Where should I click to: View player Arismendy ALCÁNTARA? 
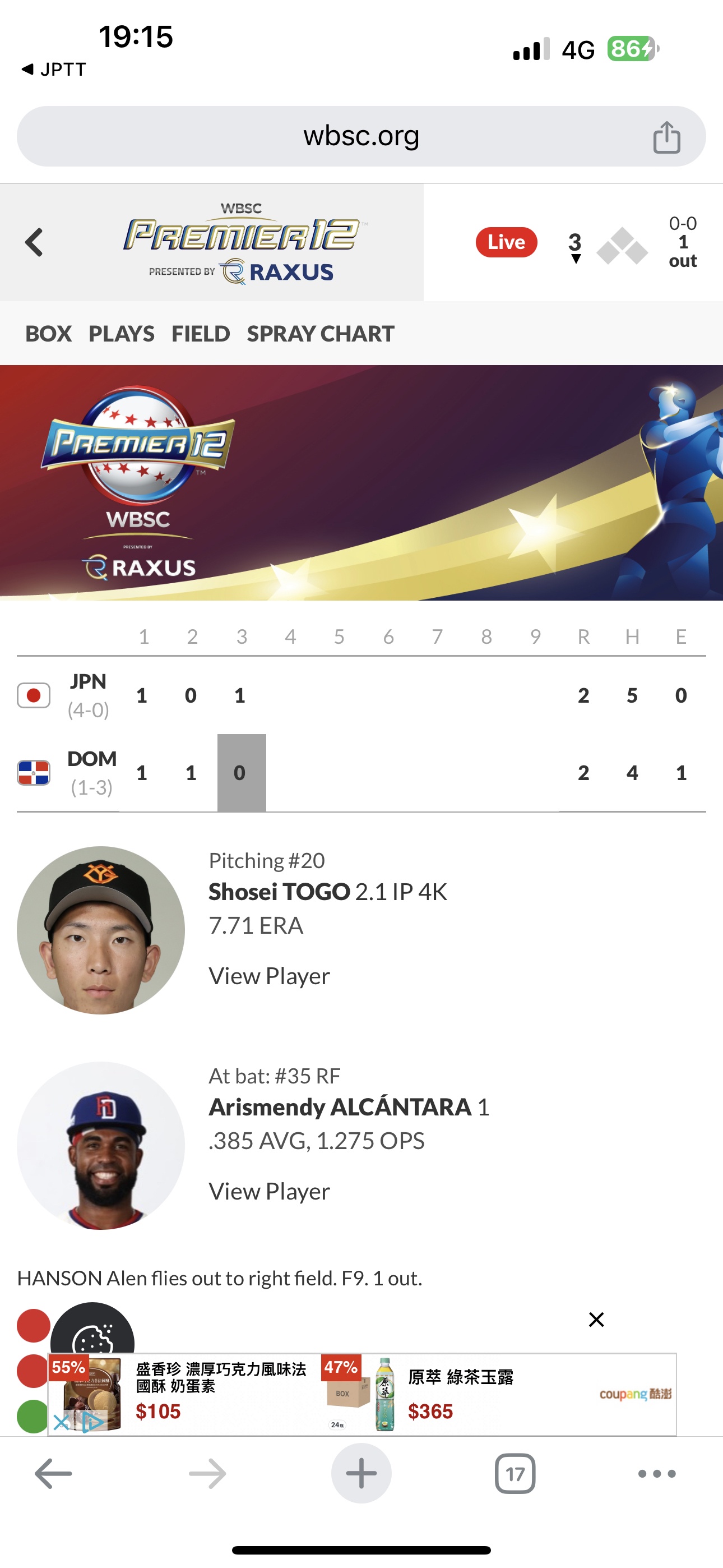269,1191
